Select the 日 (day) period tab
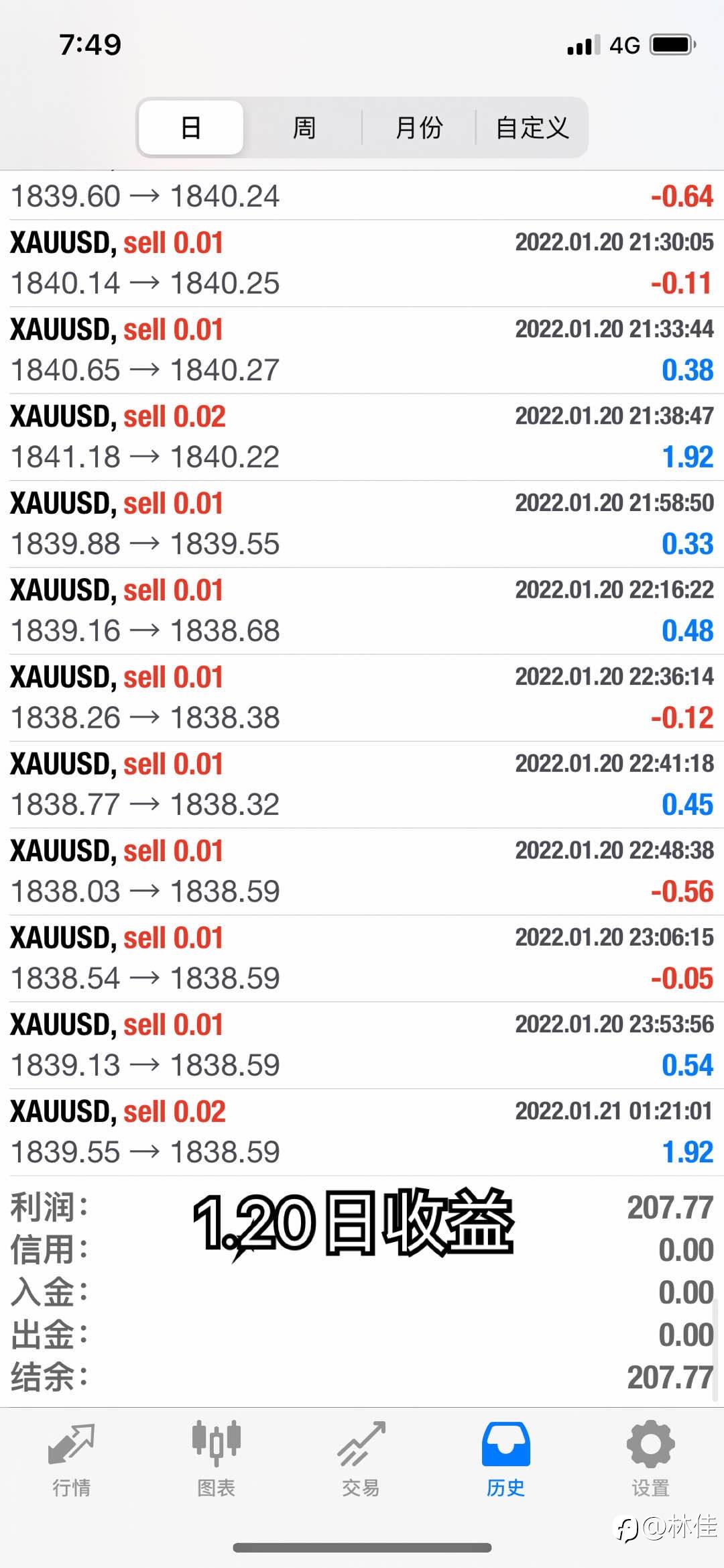 (191, 127)
